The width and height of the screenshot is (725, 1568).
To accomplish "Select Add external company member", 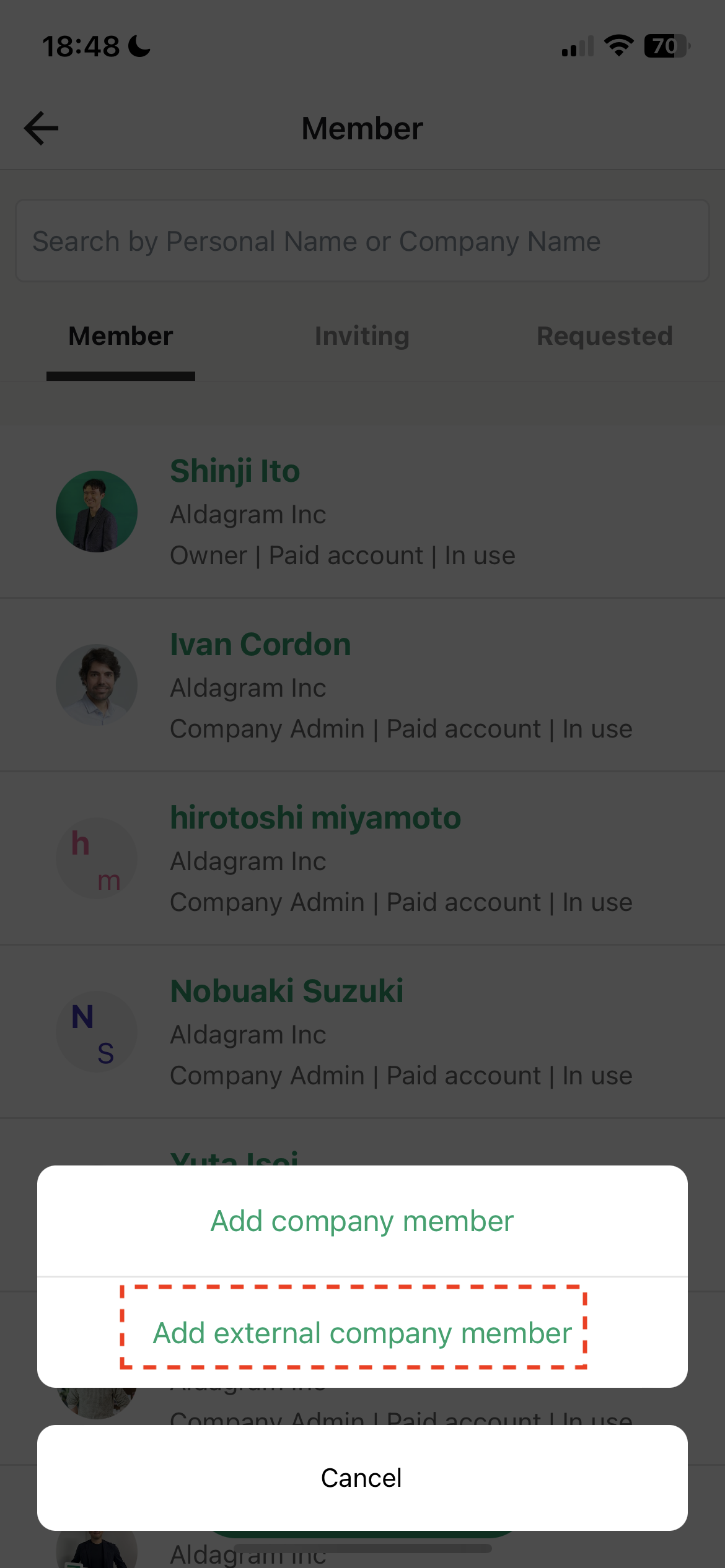I will coord(362,1333).
